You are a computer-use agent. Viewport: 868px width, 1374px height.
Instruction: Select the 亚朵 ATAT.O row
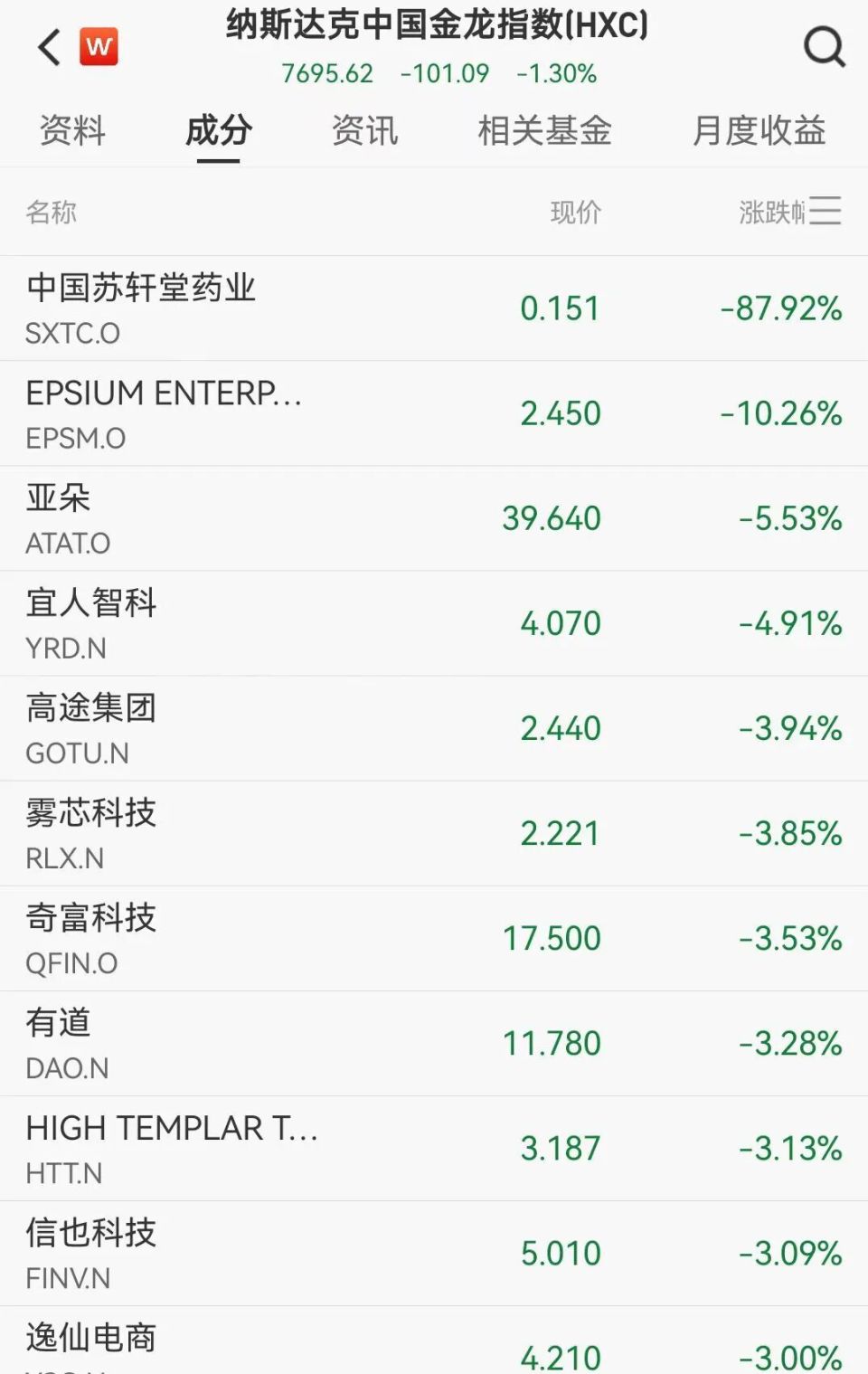[434, 517]
